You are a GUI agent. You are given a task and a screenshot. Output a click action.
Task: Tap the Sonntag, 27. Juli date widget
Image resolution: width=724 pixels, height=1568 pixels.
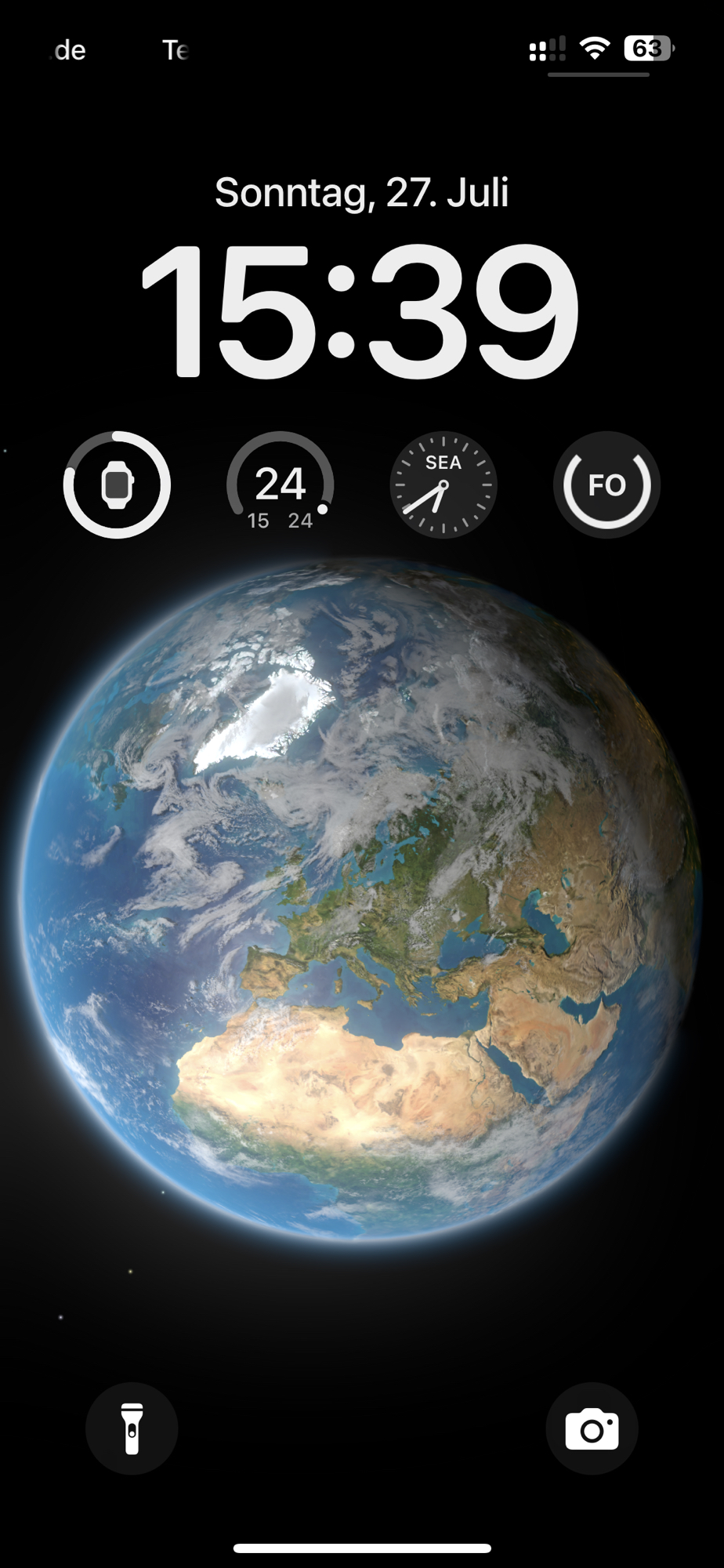pyautogui.click(x=361, y=192)
